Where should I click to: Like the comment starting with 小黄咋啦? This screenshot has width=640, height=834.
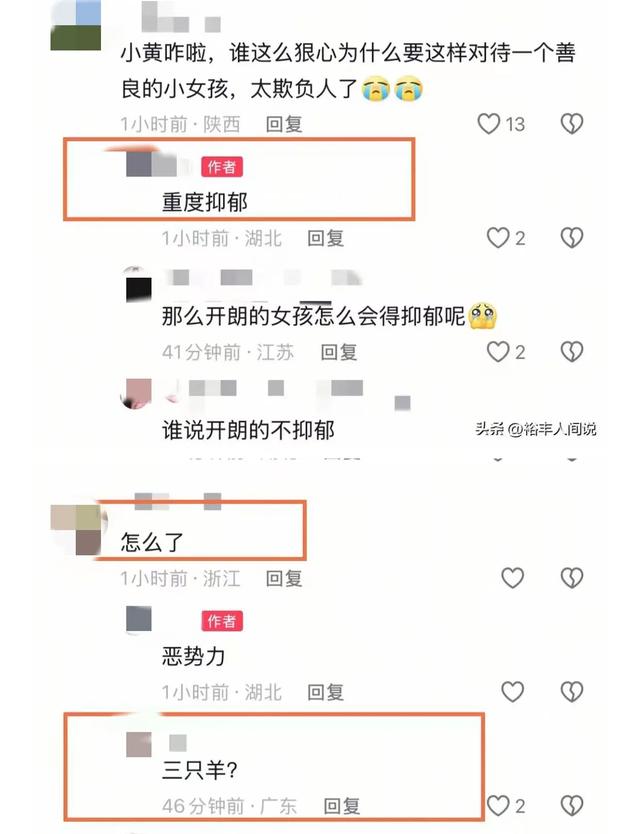click(488, 124)
